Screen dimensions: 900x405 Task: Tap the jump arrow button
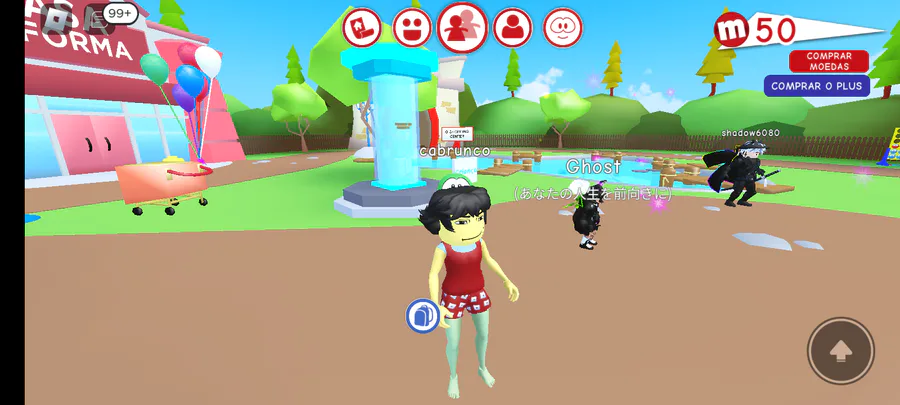(x=841, y=351)
